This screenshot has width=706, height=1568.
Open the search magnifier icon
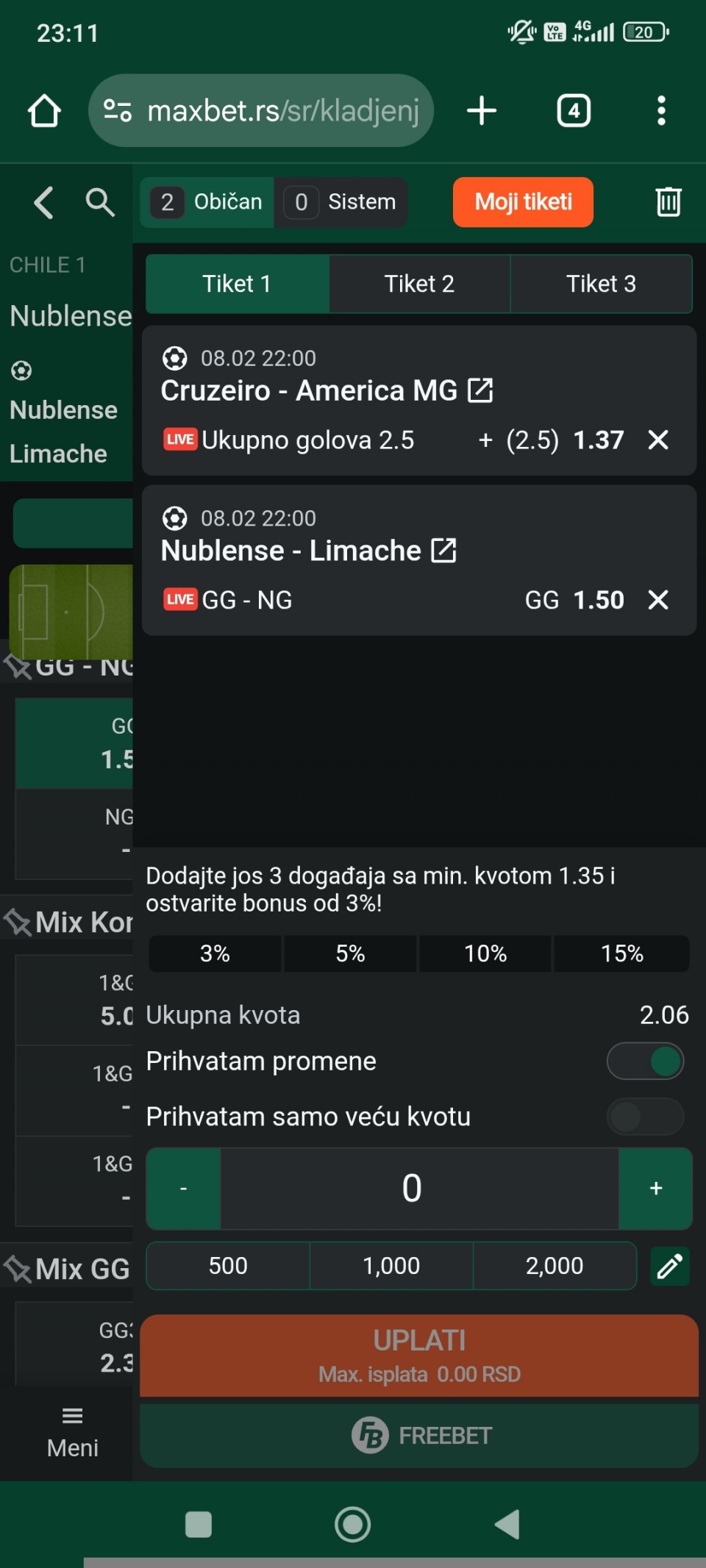pos(100,202)
